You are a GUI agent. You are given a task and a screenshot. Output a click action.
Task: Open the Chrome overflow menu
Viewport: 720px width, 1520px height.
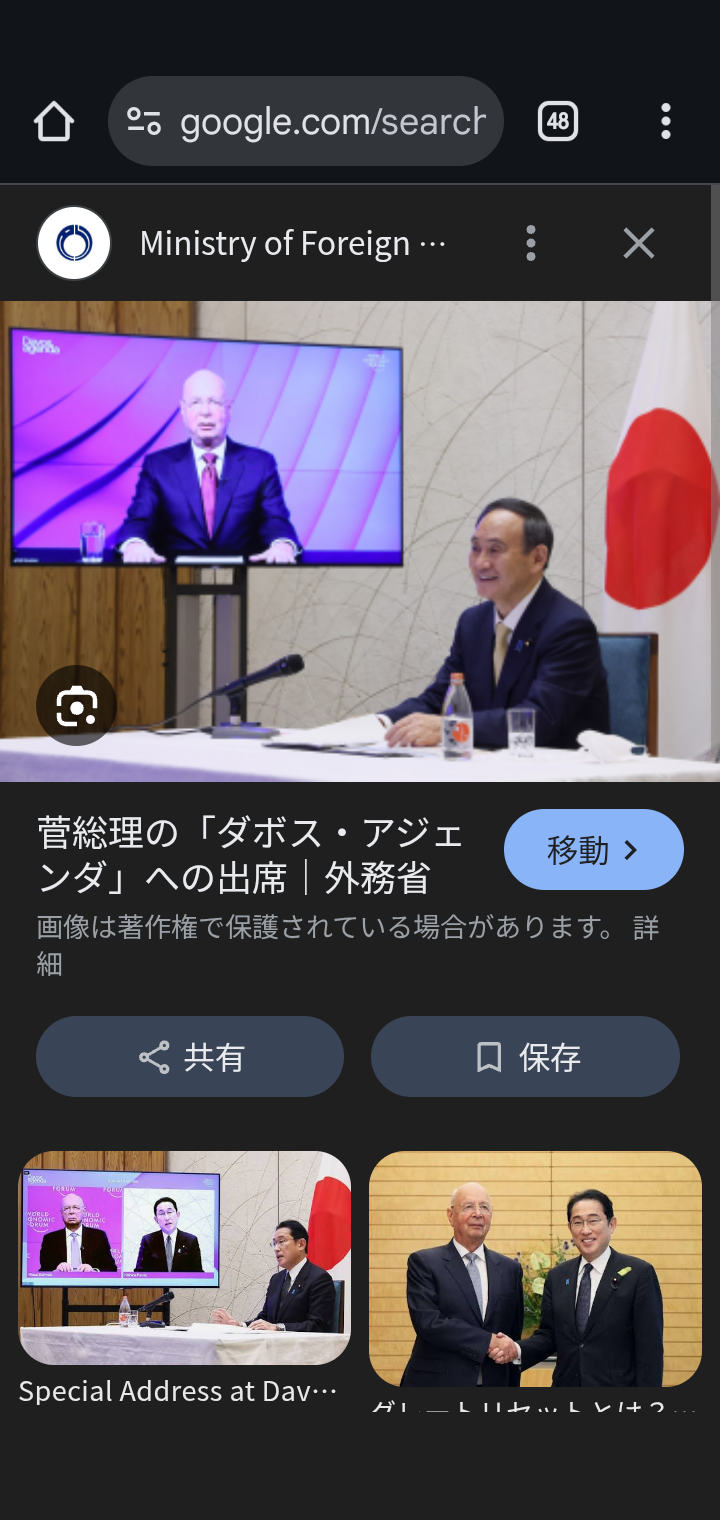point(665,122)
